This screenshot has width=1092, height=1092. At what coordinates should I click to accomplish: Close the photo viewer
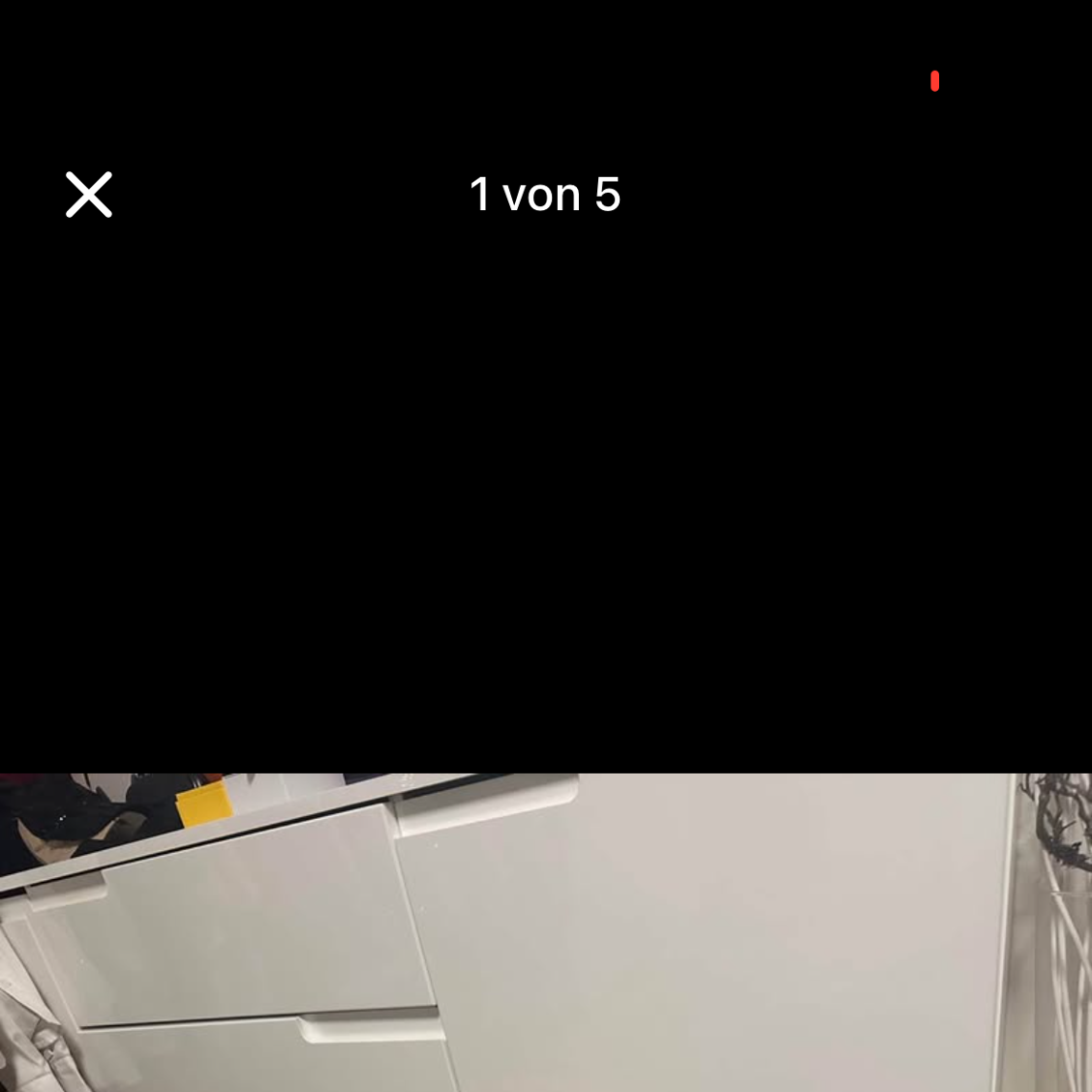(x=89, y=195)
